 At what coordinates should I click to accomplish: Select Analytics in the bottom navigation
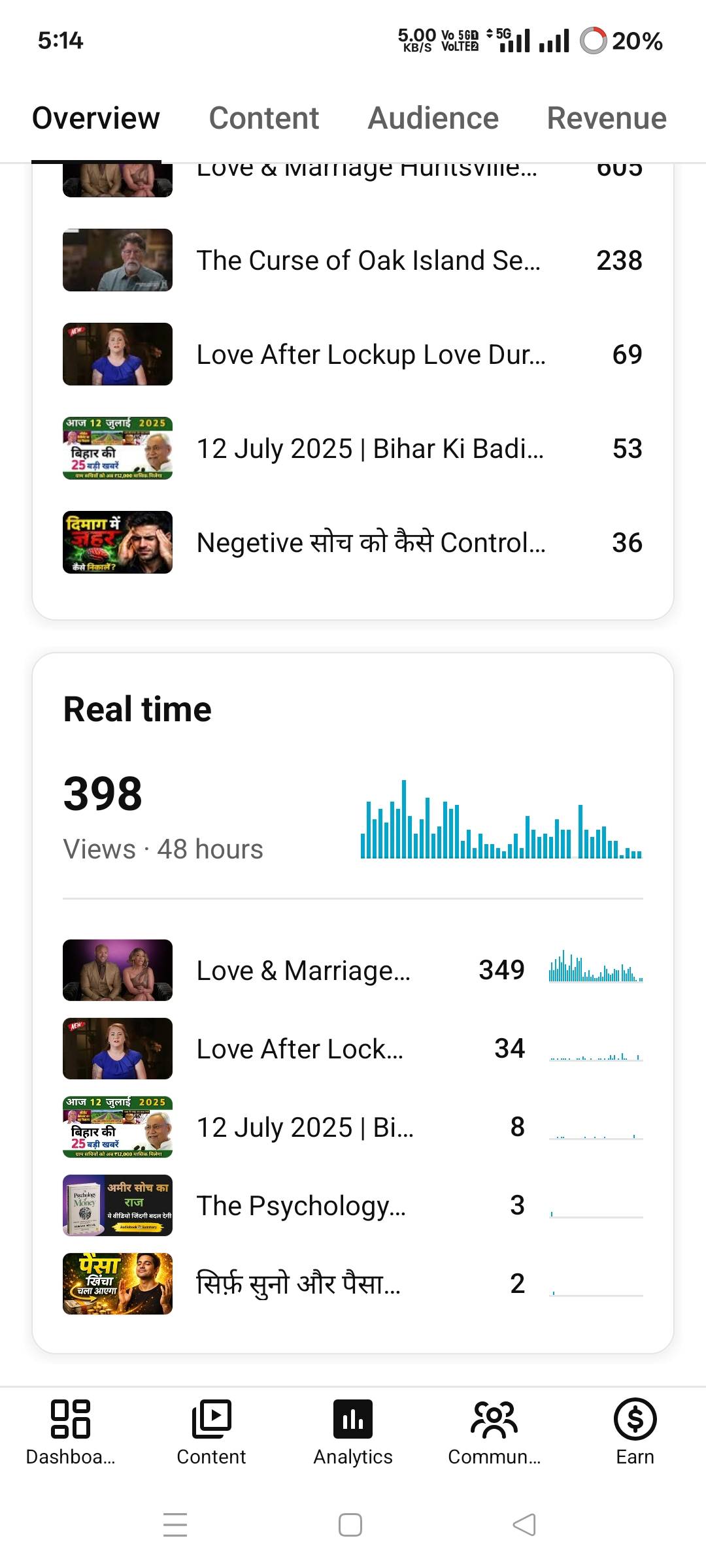[x=353, y=1432]
